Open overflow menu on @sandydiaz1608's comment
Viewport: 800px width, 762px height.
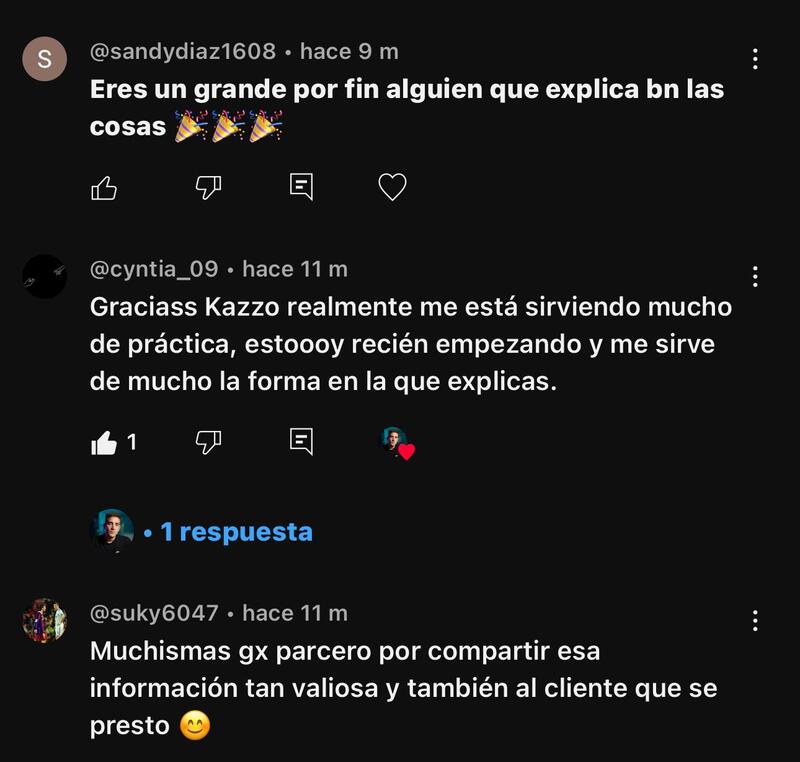coord(756,59)
